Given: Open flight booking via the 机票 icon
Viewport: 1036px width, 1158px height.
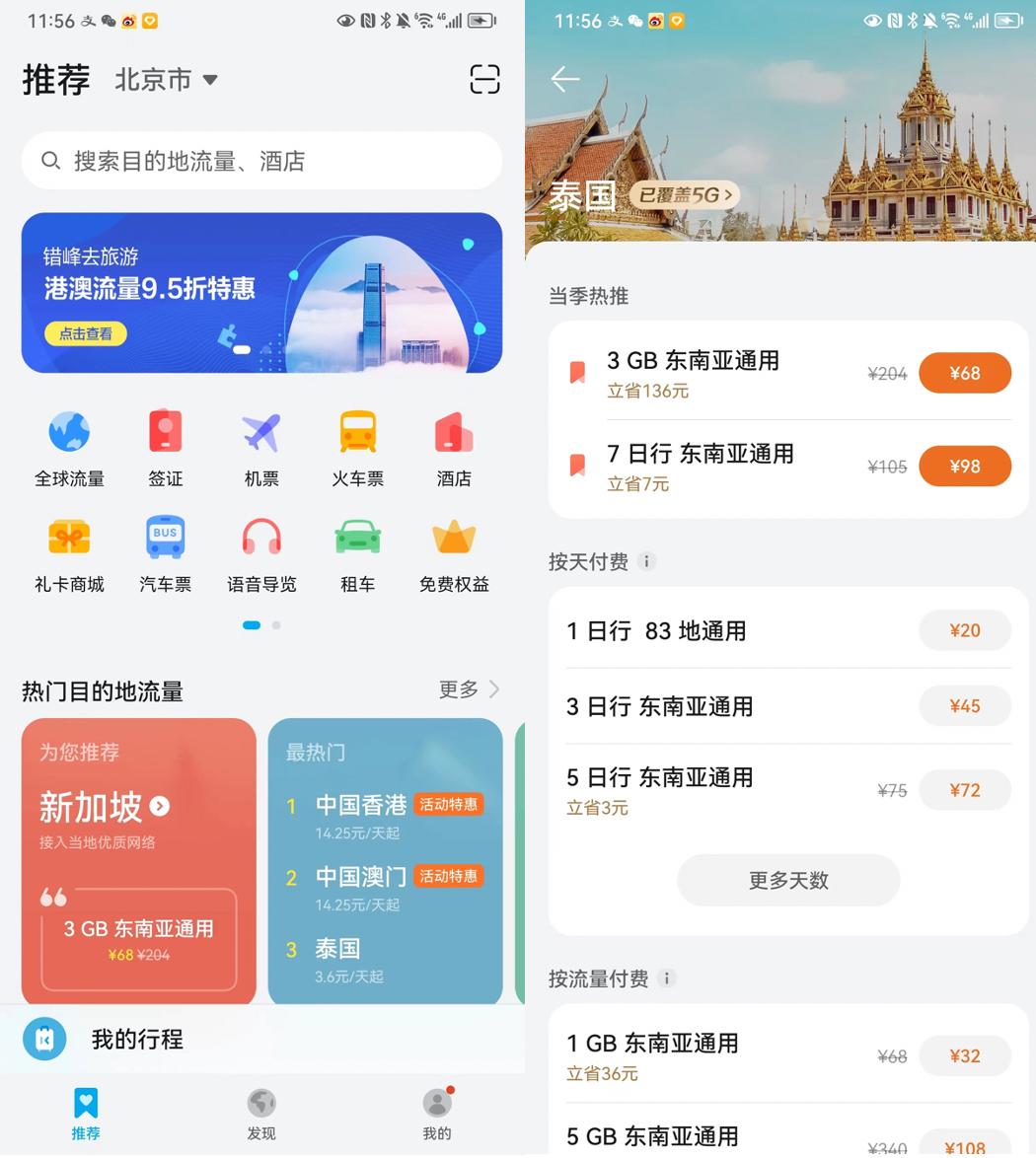Looking at the screenshot, I should point(260,448).
